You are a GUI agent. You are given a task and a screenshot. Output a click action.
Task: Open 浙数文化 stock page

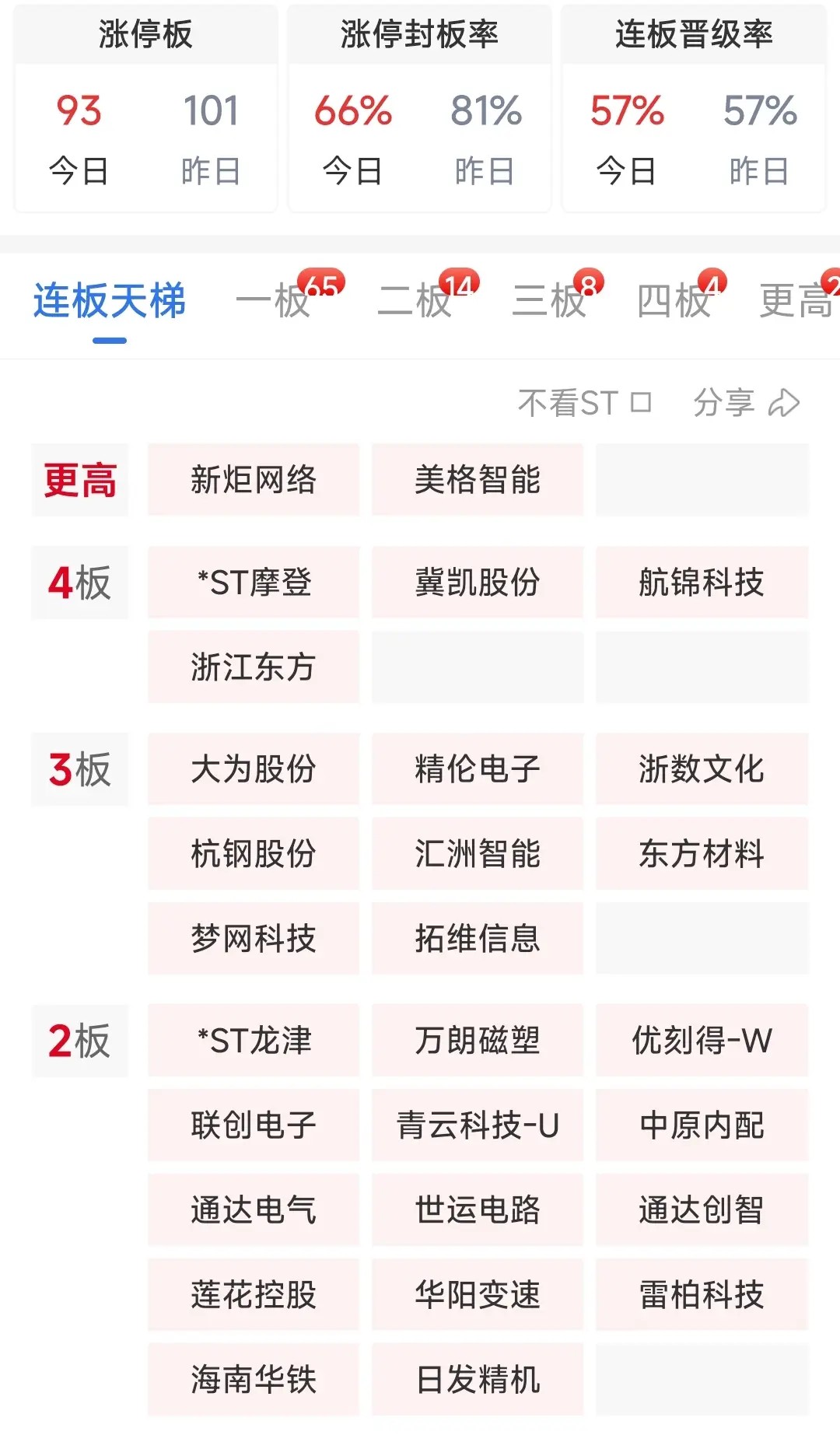click(702, 769)
